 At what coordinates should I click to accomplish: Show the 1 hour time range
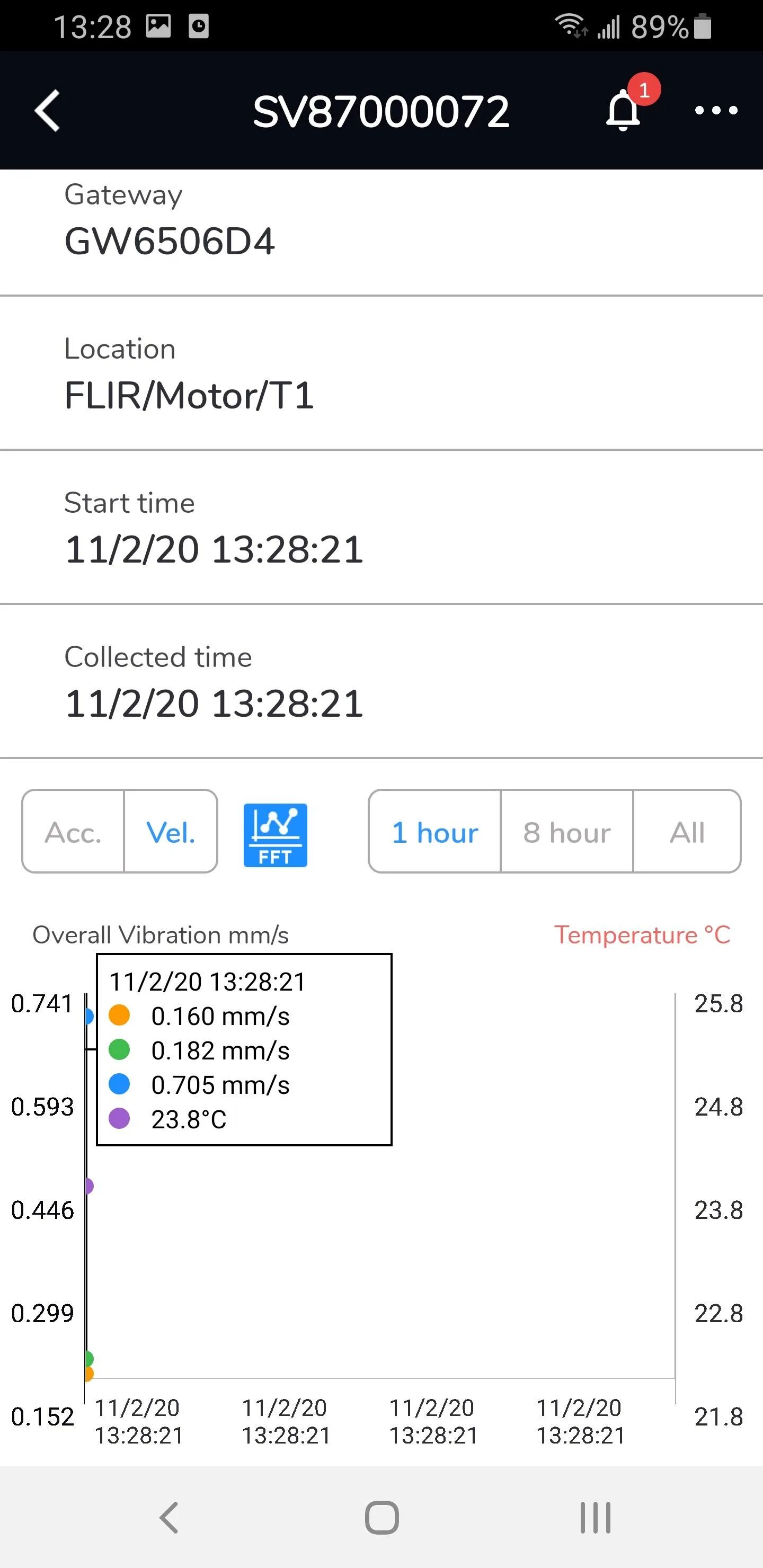(435, 832)
